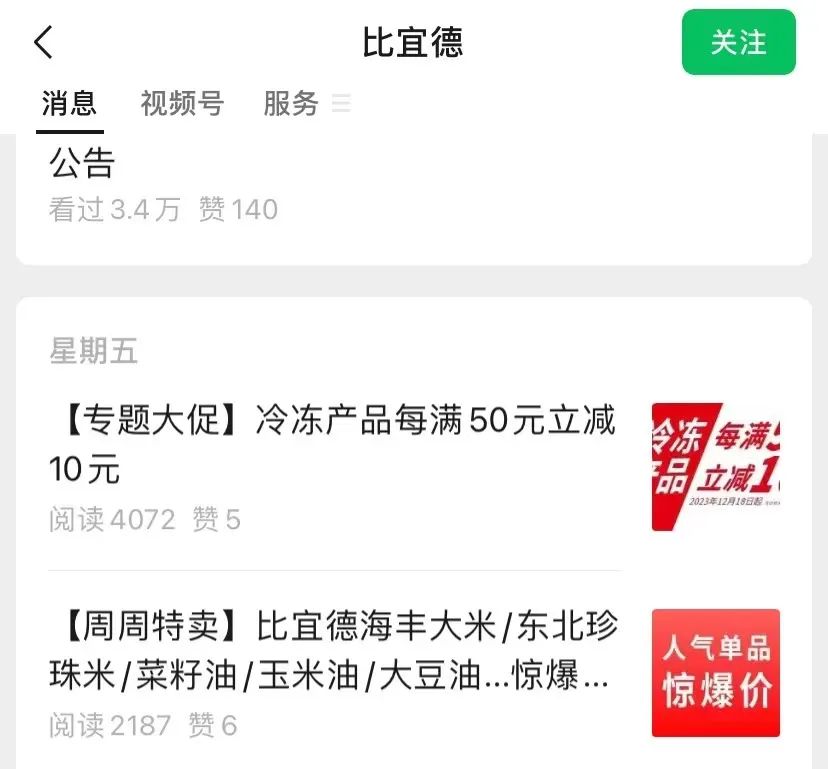Tap the 冷冻产品 promo thumbnail
This screenshot has height=769, width=828.
(715, 467)
